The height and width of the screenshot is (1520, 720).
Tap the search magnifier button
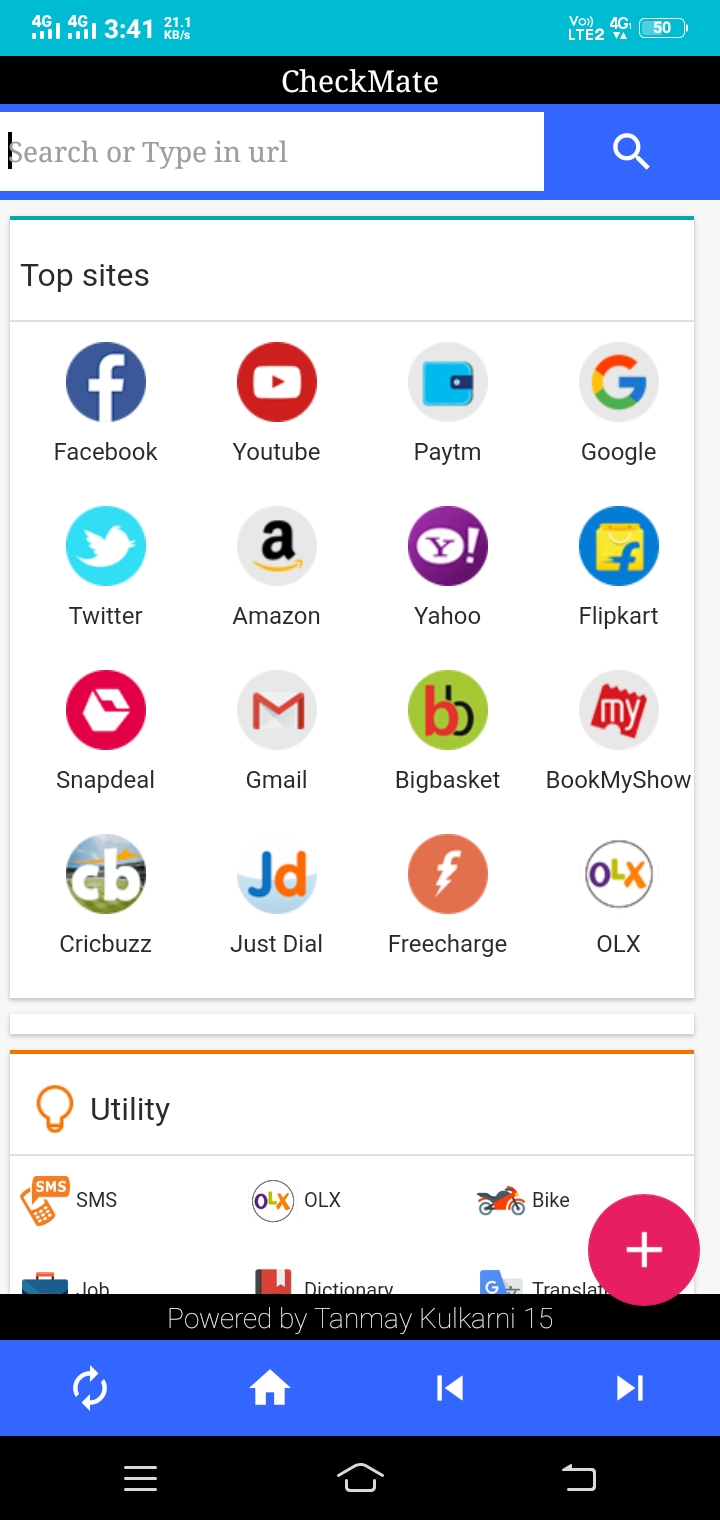click(631, 152)
